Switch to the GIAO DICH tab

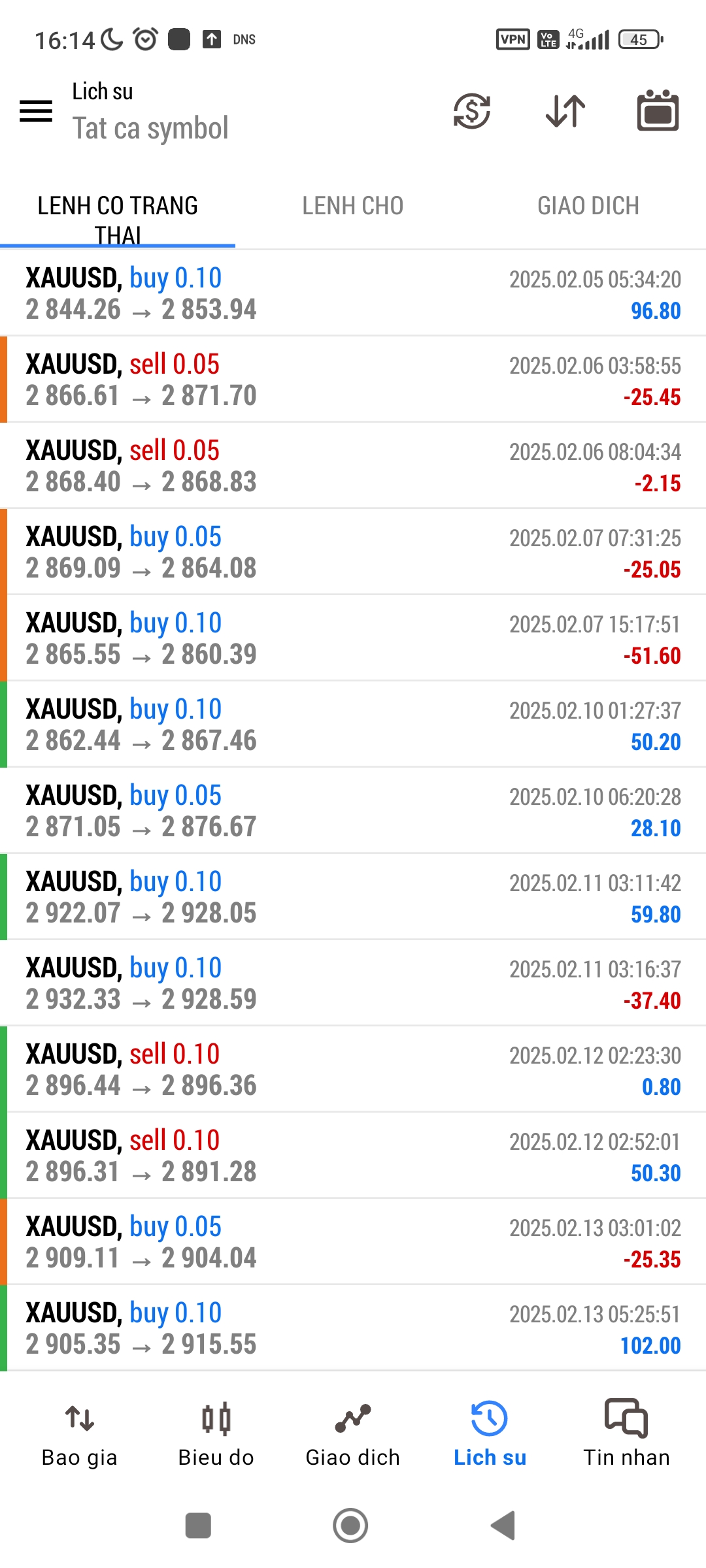(x=588, y=206)
